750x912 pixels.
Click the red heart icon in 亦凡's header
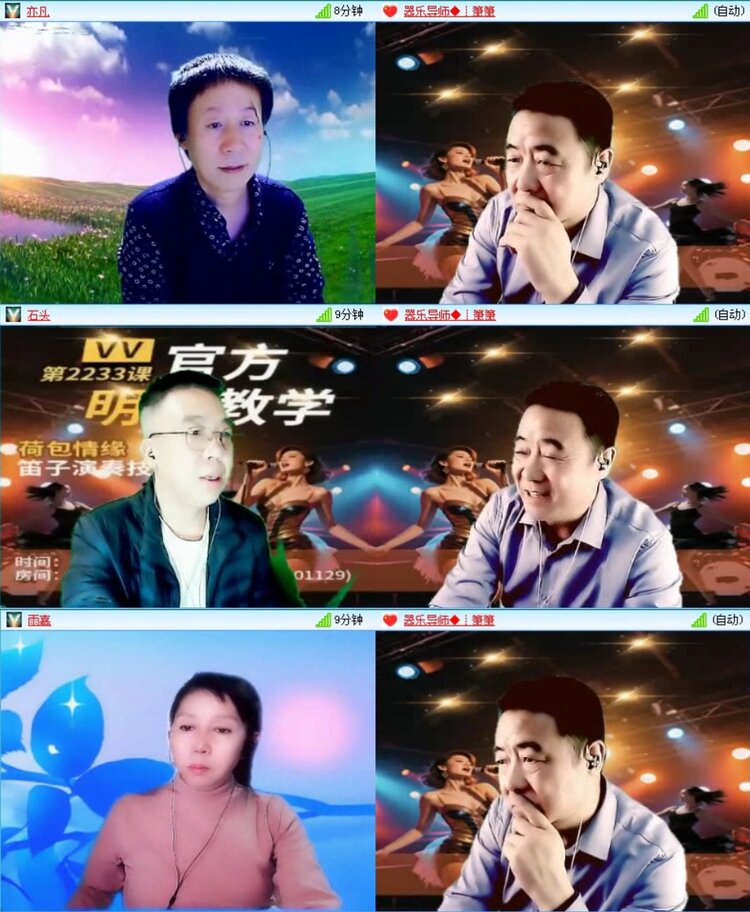tap(392, 12)
